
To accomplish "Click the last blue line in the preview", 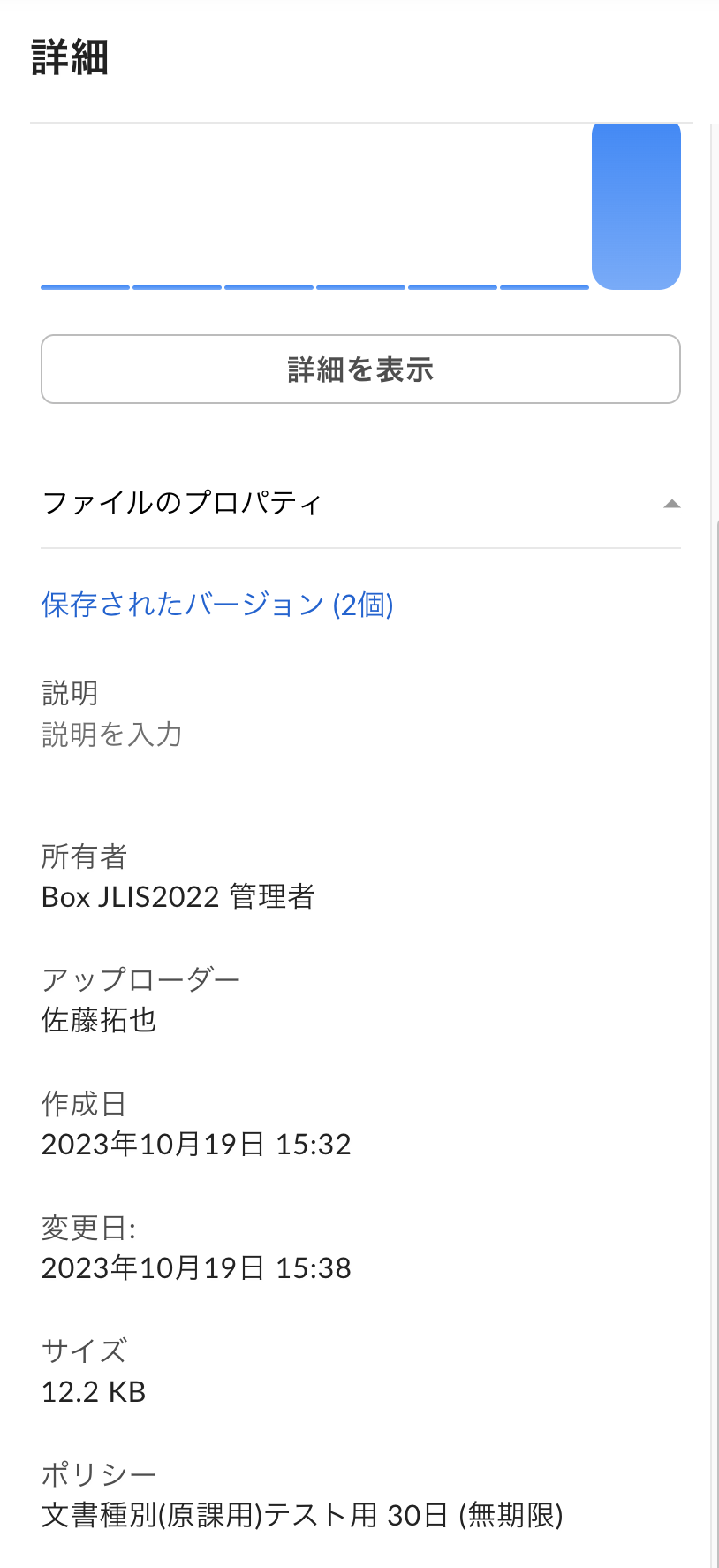I will point(543,287).
